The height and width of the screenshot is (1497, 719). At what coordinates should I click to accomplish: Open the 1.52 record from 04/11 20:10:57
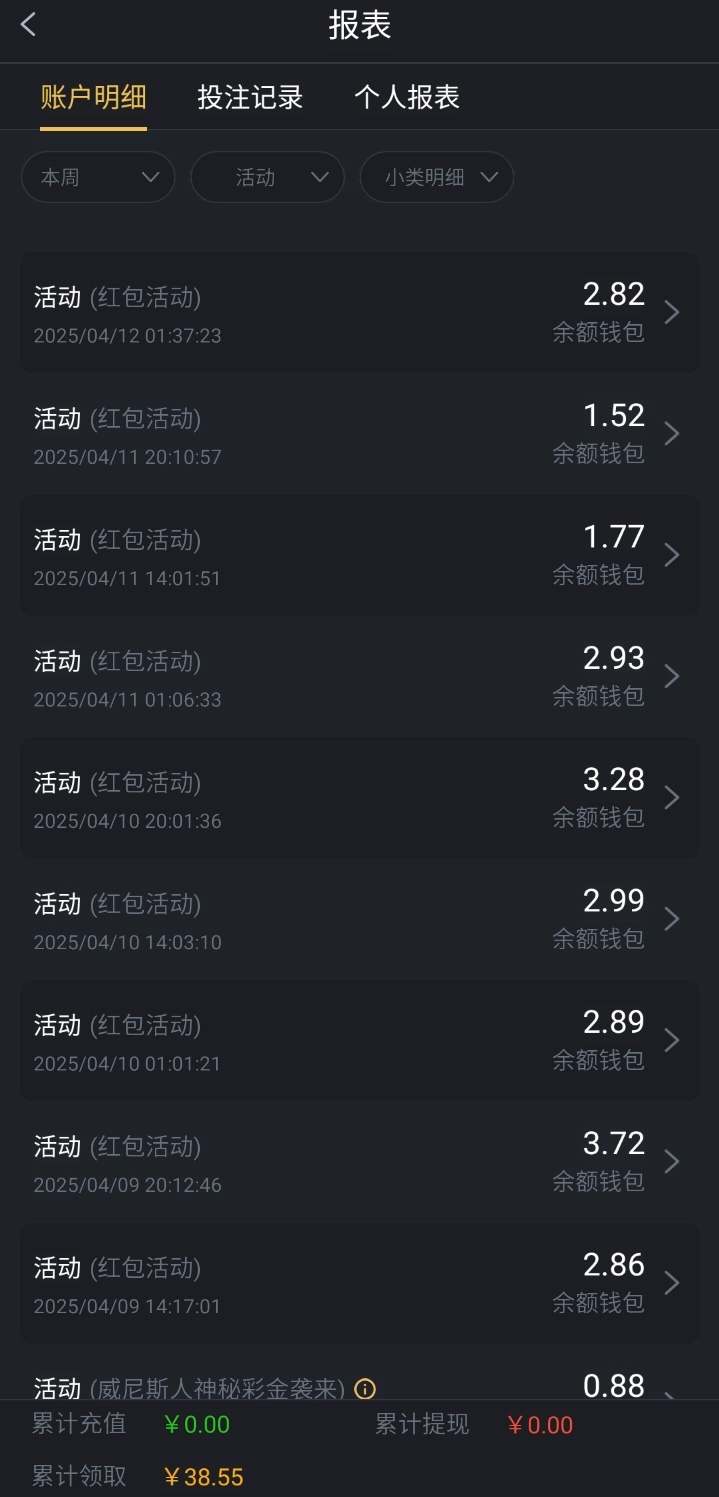tap(359, 434)
